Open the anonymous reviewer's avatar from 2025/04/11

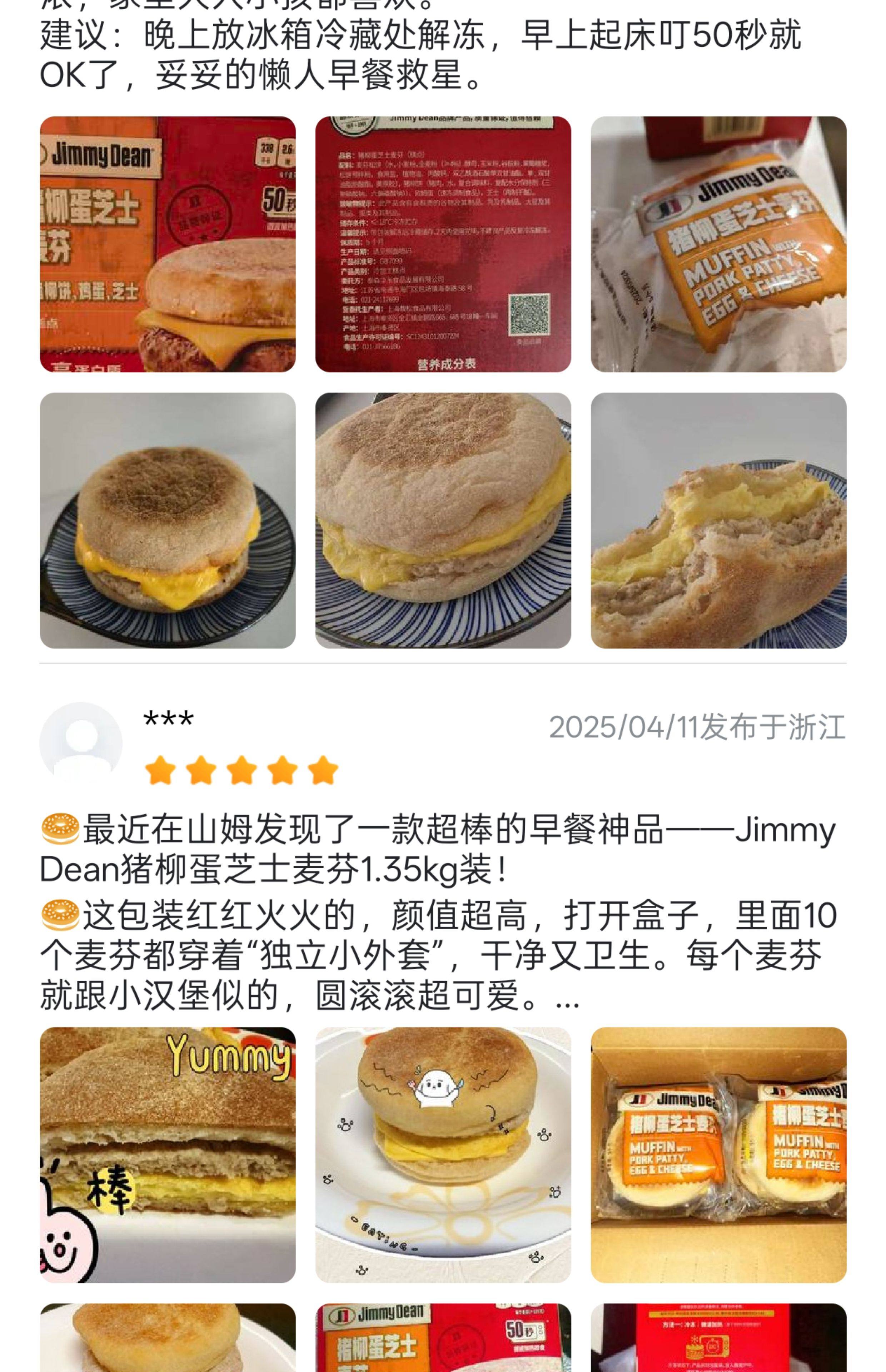click(81, 743)
